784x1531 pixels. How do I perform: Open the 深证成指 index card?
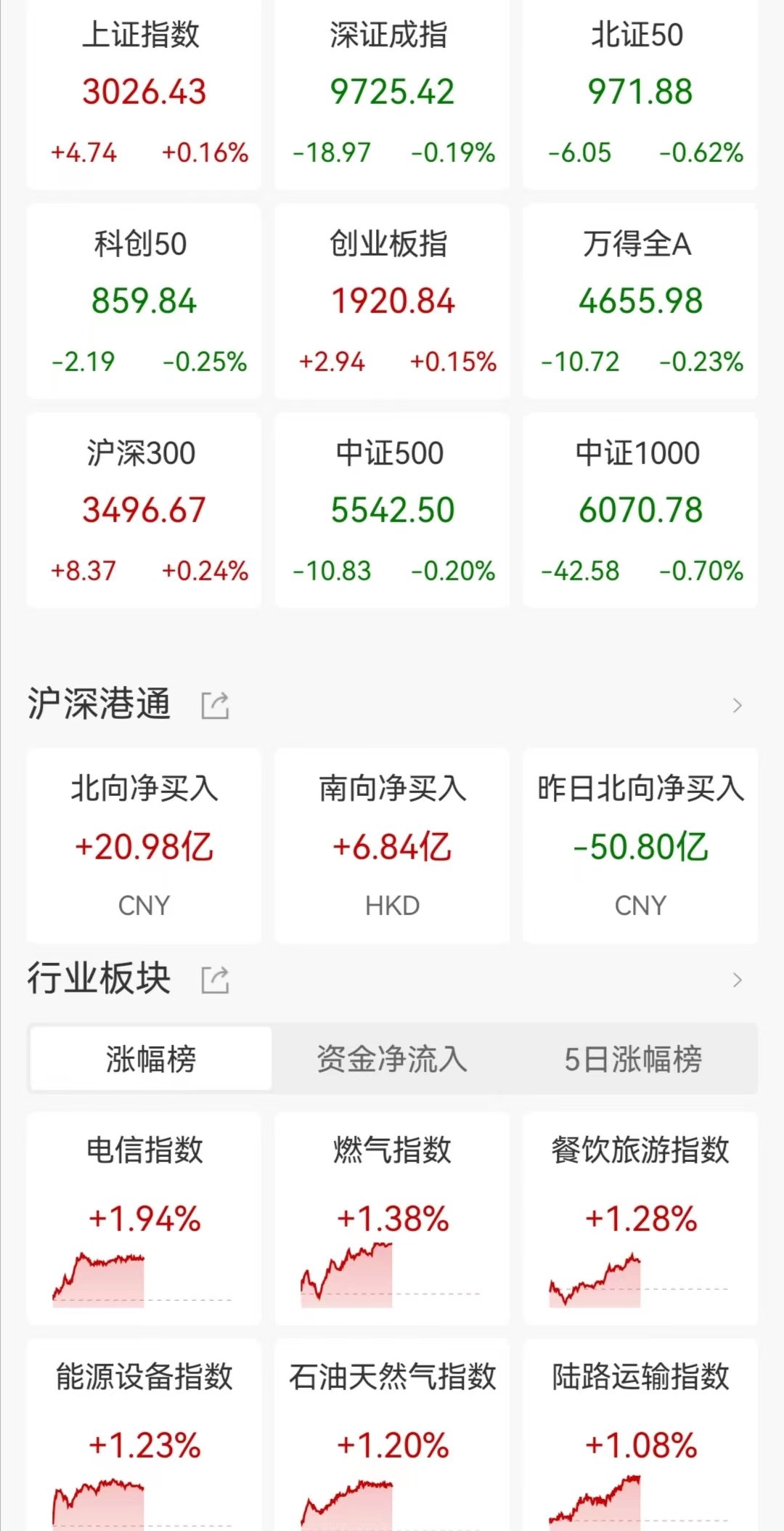(392, 94)
